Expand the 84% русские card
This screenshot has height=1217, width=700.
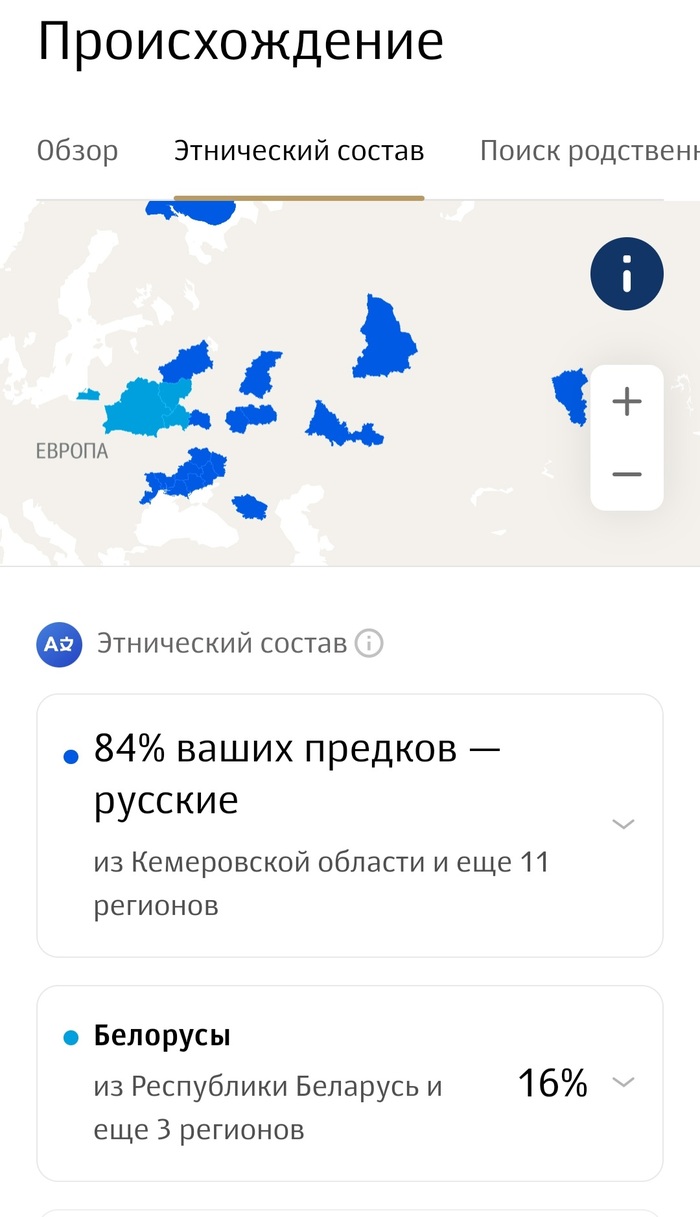pyautogui.click(x=350, y=825)
